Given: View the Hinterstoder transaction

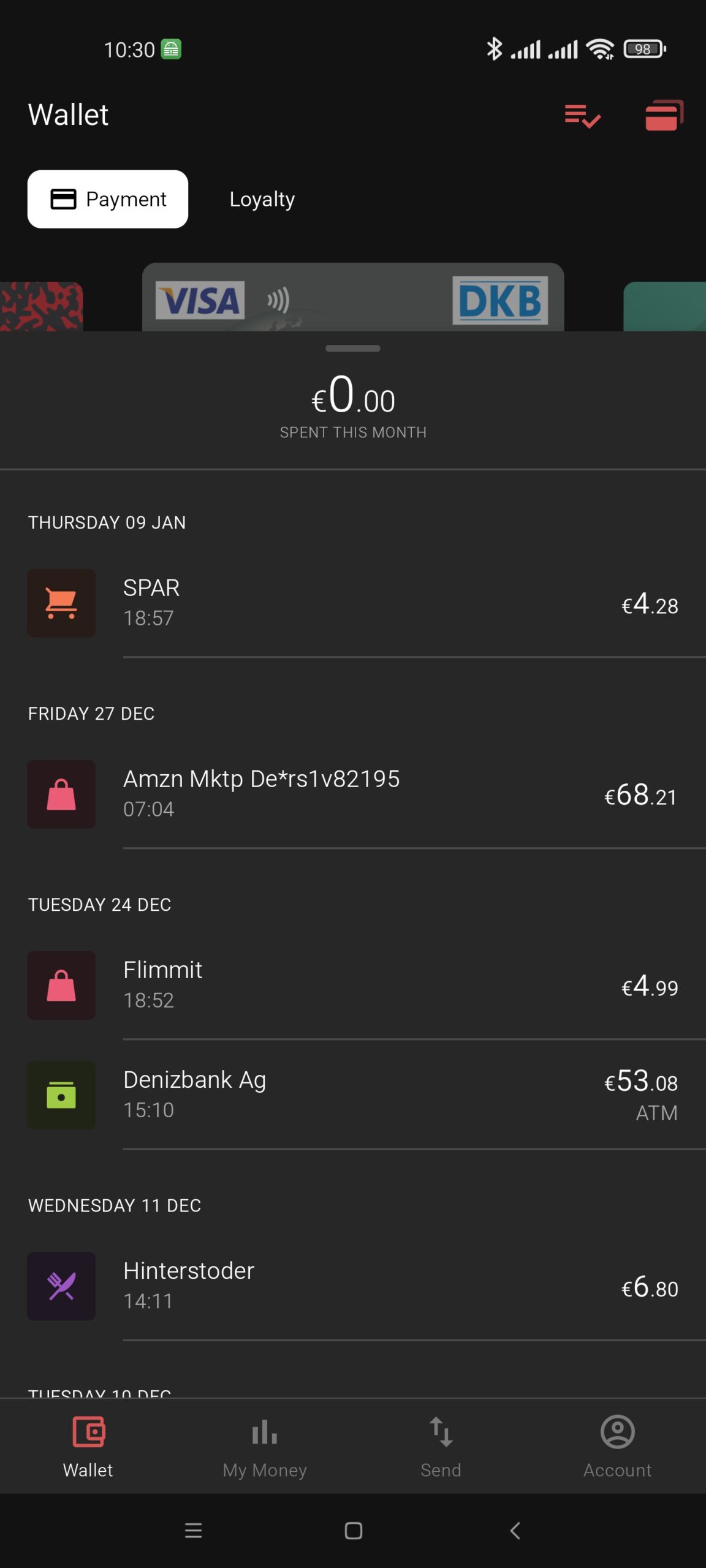Looking at the screenshot, I should pos(353,1286).
